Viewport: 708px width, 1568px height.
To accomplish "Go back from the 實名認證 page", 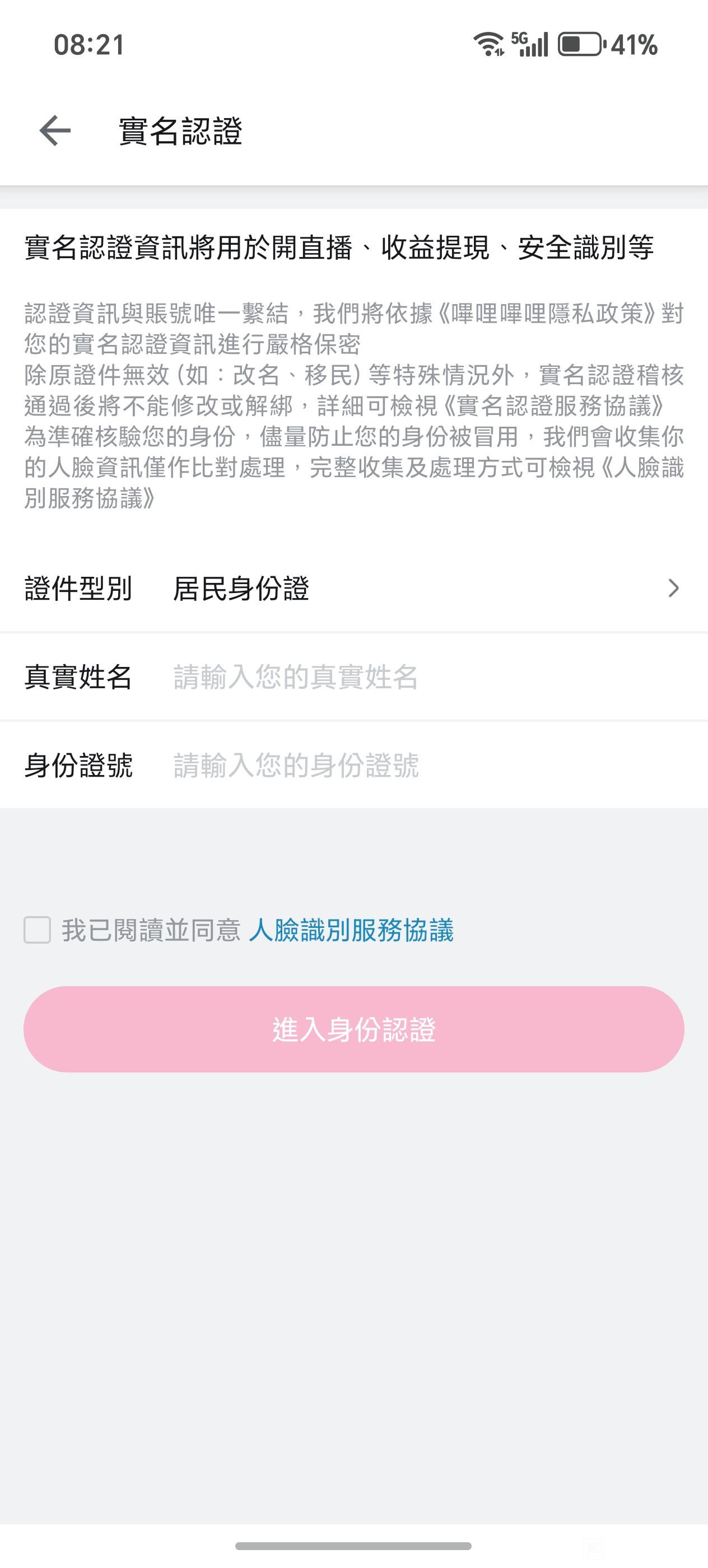I will [x=55, y=131].
